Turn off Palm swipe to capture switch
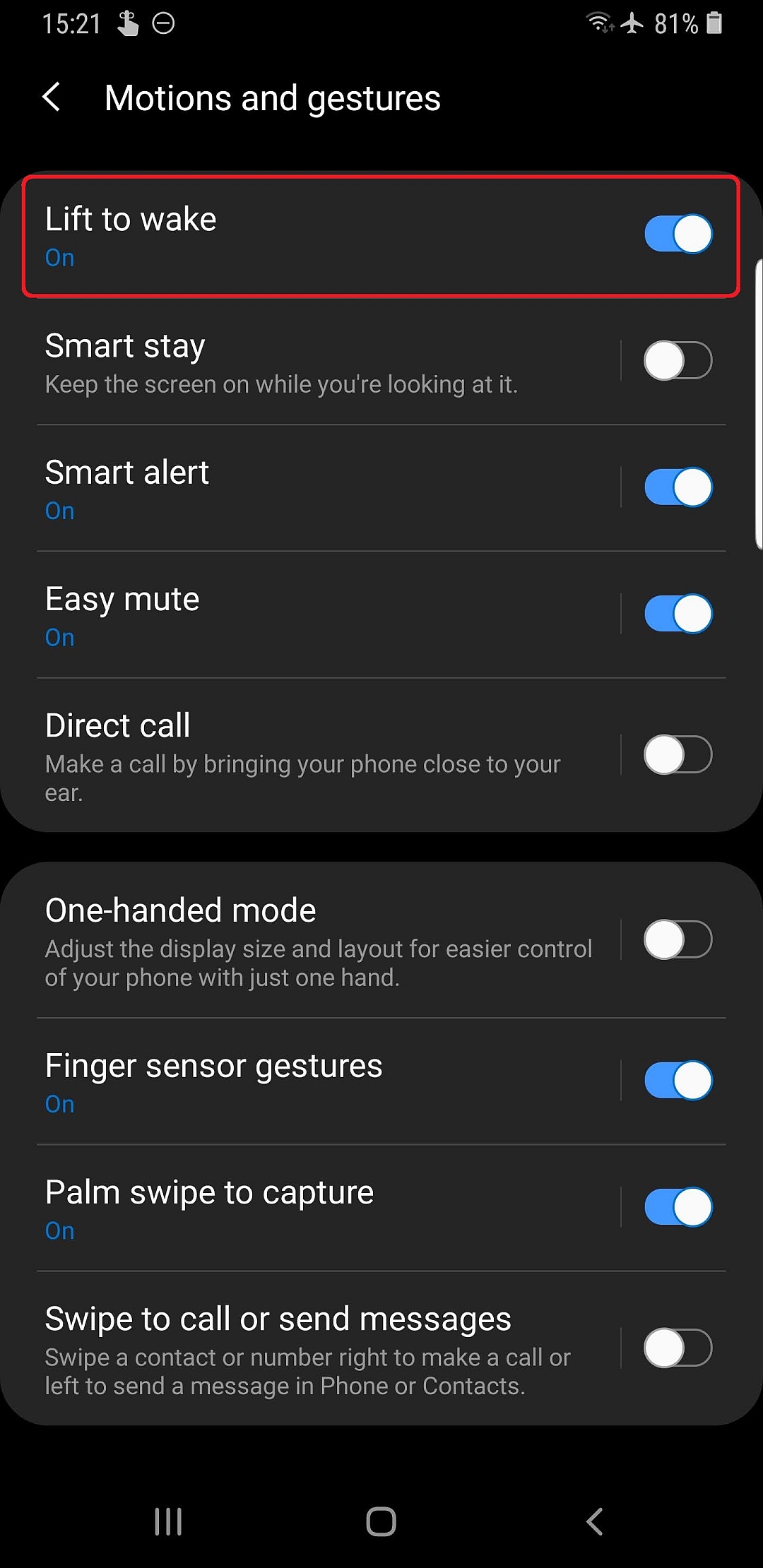This screenshot has height=1568, width=763. click(678, 1207)
